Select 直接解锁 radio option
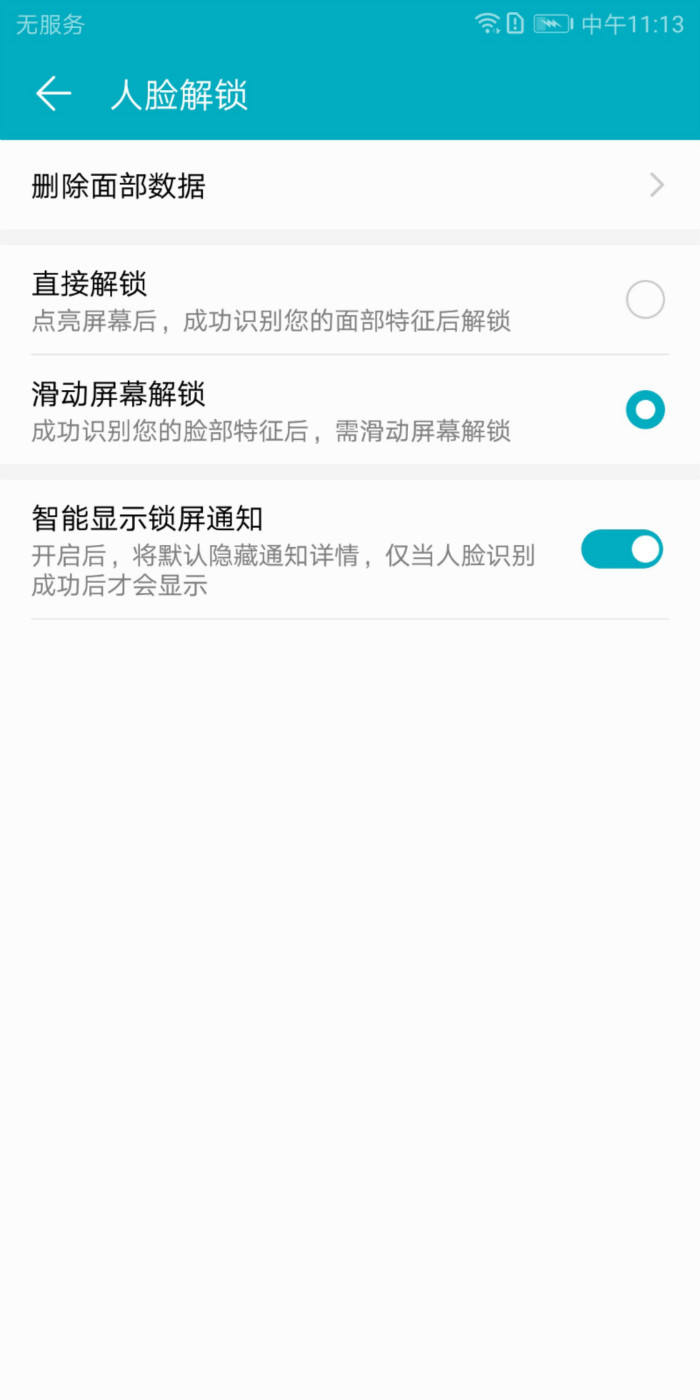 (645, 300)
